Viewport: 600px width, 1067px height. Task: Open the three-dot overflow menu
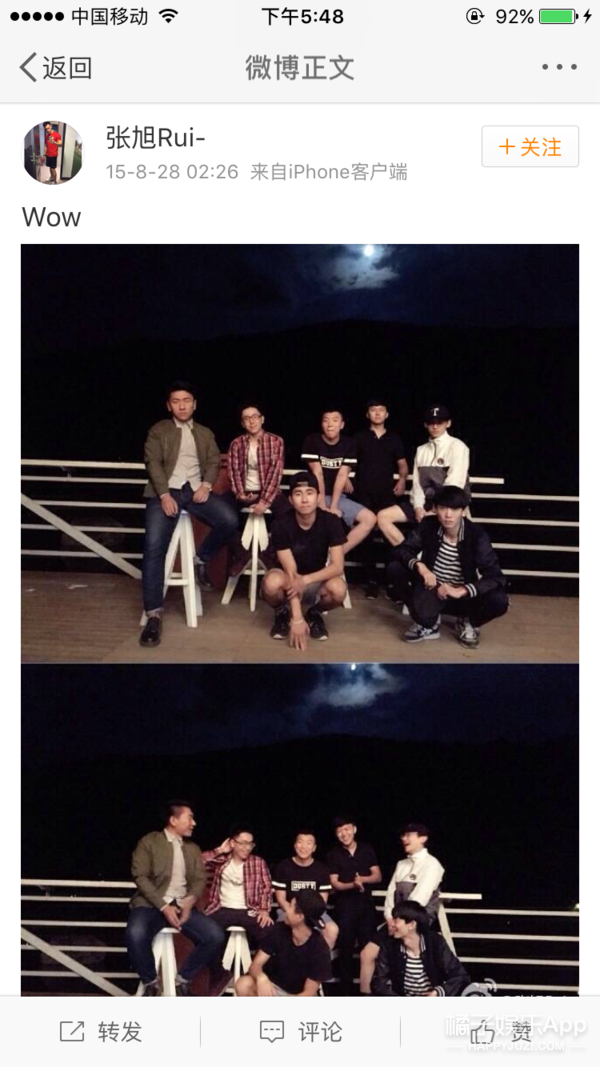(559, 68)
